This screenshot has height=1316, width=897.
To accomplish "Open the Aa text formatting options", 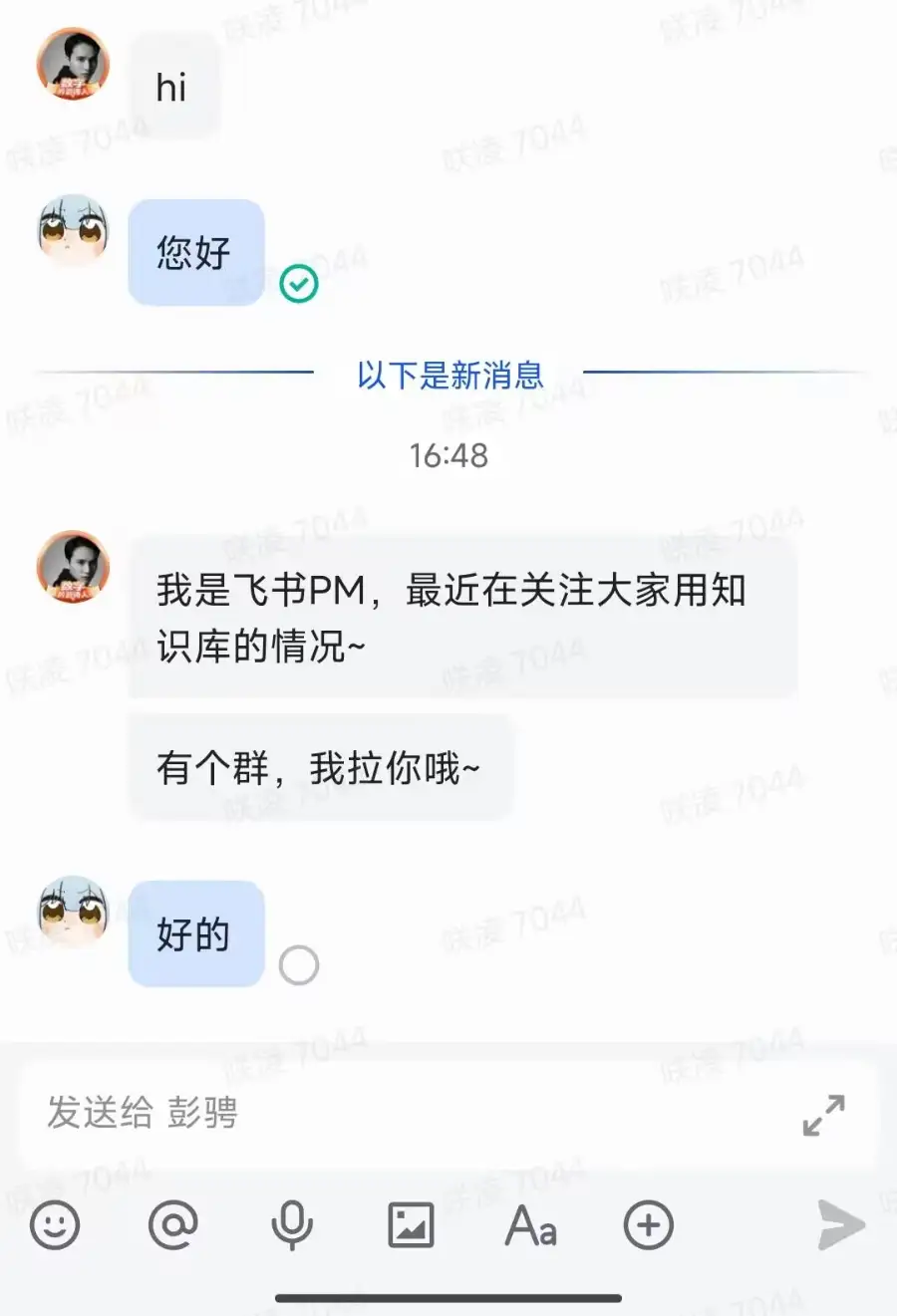I will 530,1225.
